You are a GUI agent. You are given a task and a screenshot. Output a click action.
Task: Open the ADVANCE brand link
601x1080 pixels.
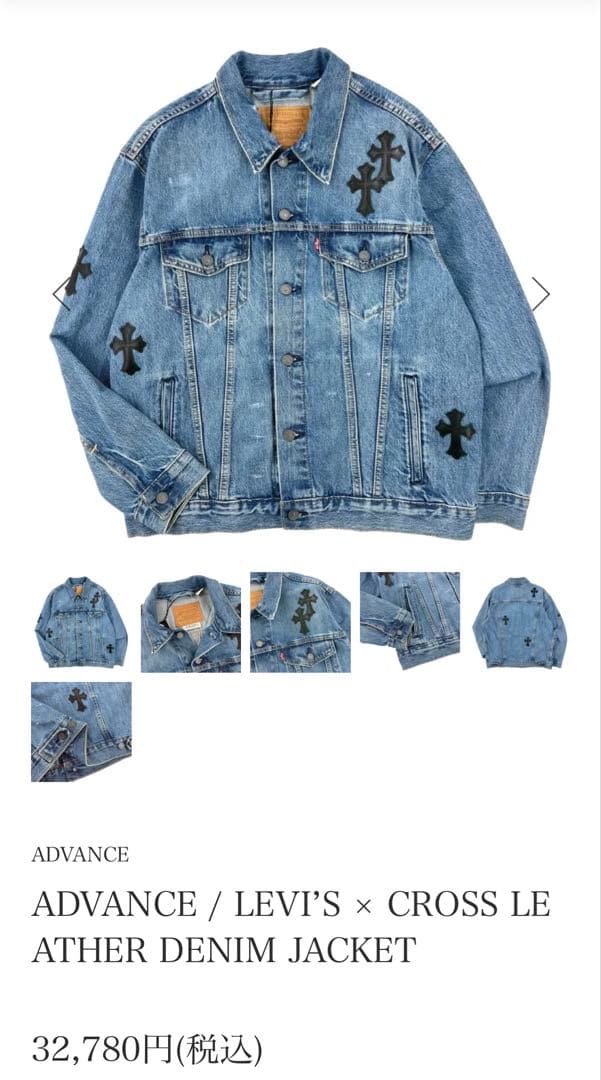[x=80, y=855]
